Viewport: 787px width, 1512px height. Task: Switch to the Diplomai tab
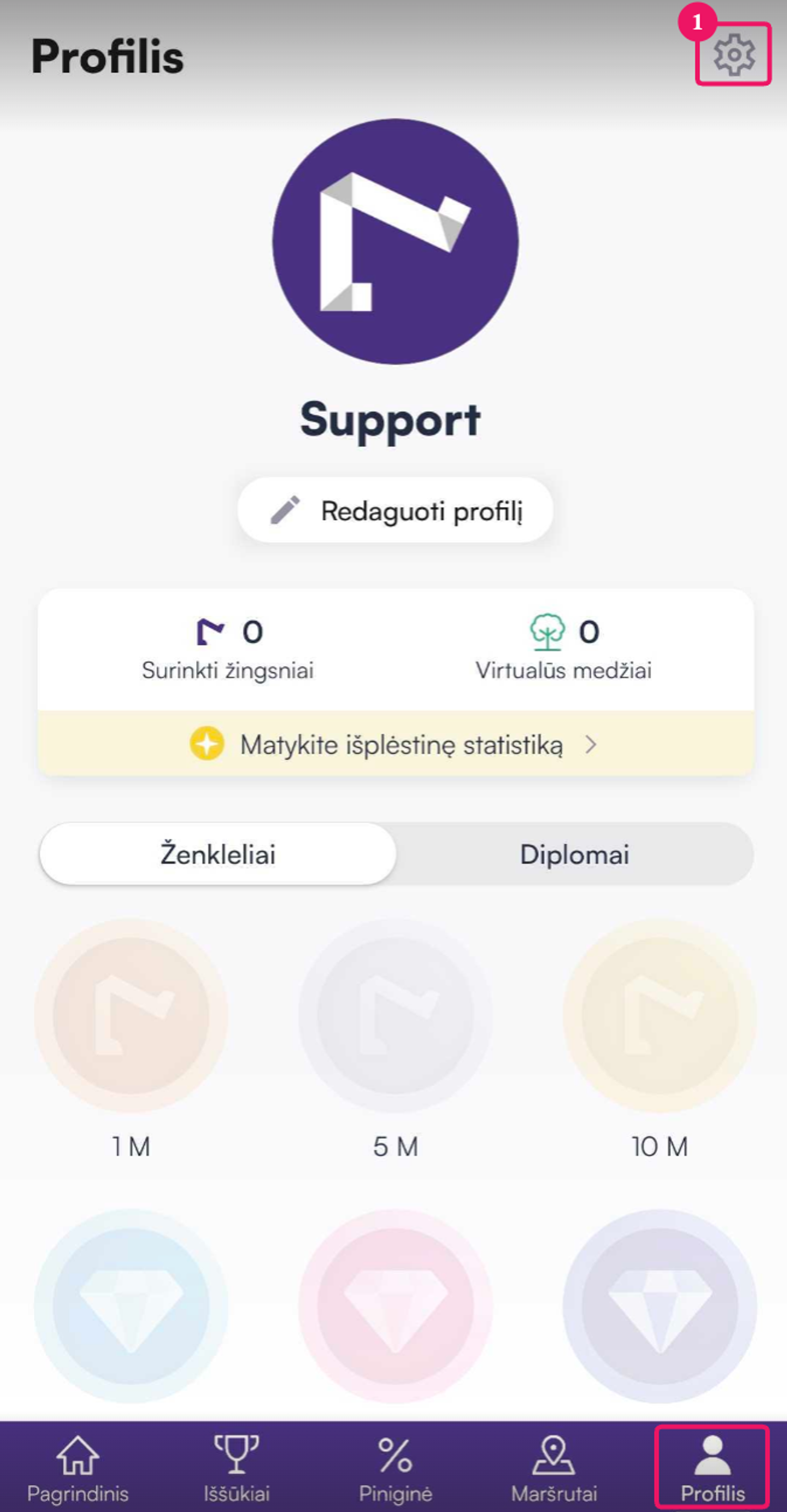tap(574, 854)
